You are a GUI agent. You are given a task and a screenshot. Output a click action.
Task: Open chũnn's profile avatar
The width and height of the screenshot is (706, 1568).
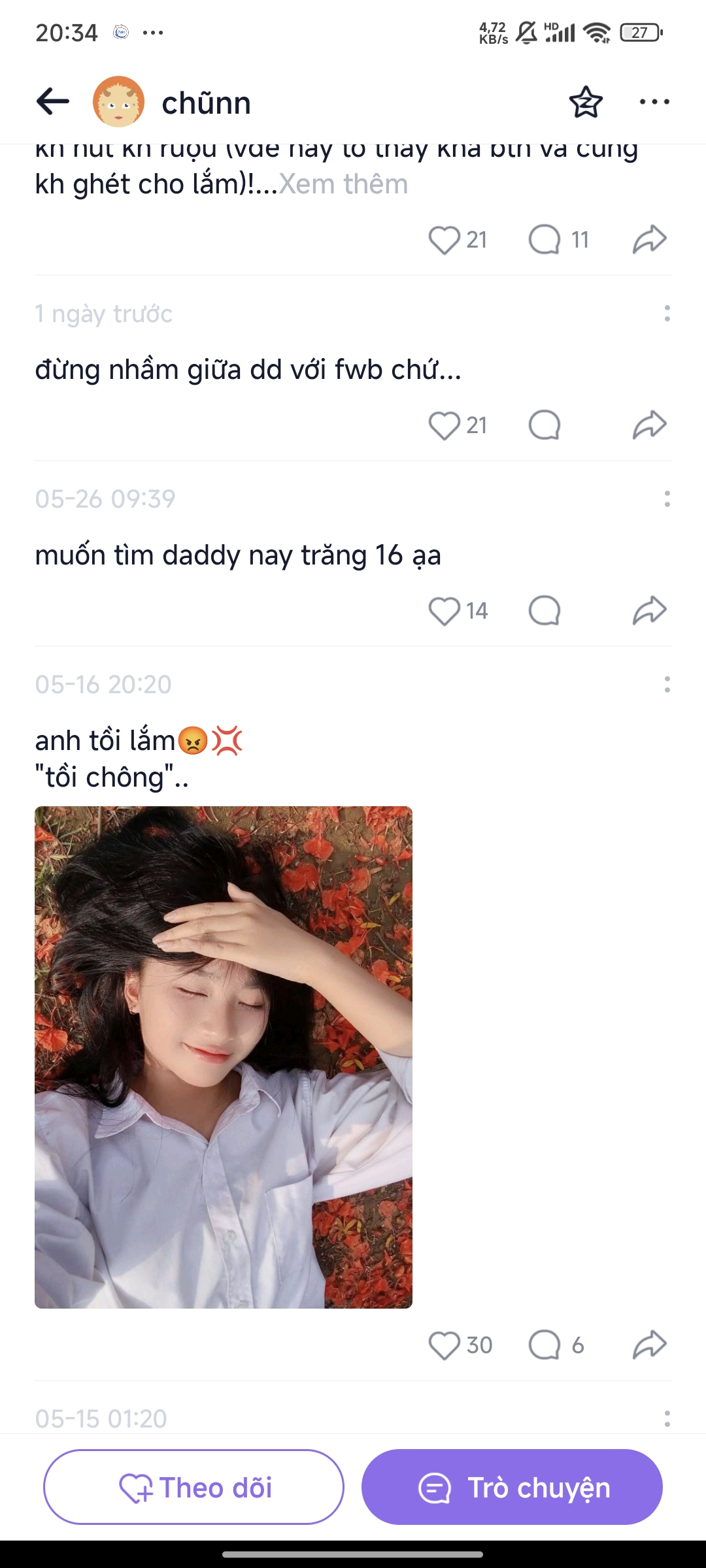click(x=118, y=101)
